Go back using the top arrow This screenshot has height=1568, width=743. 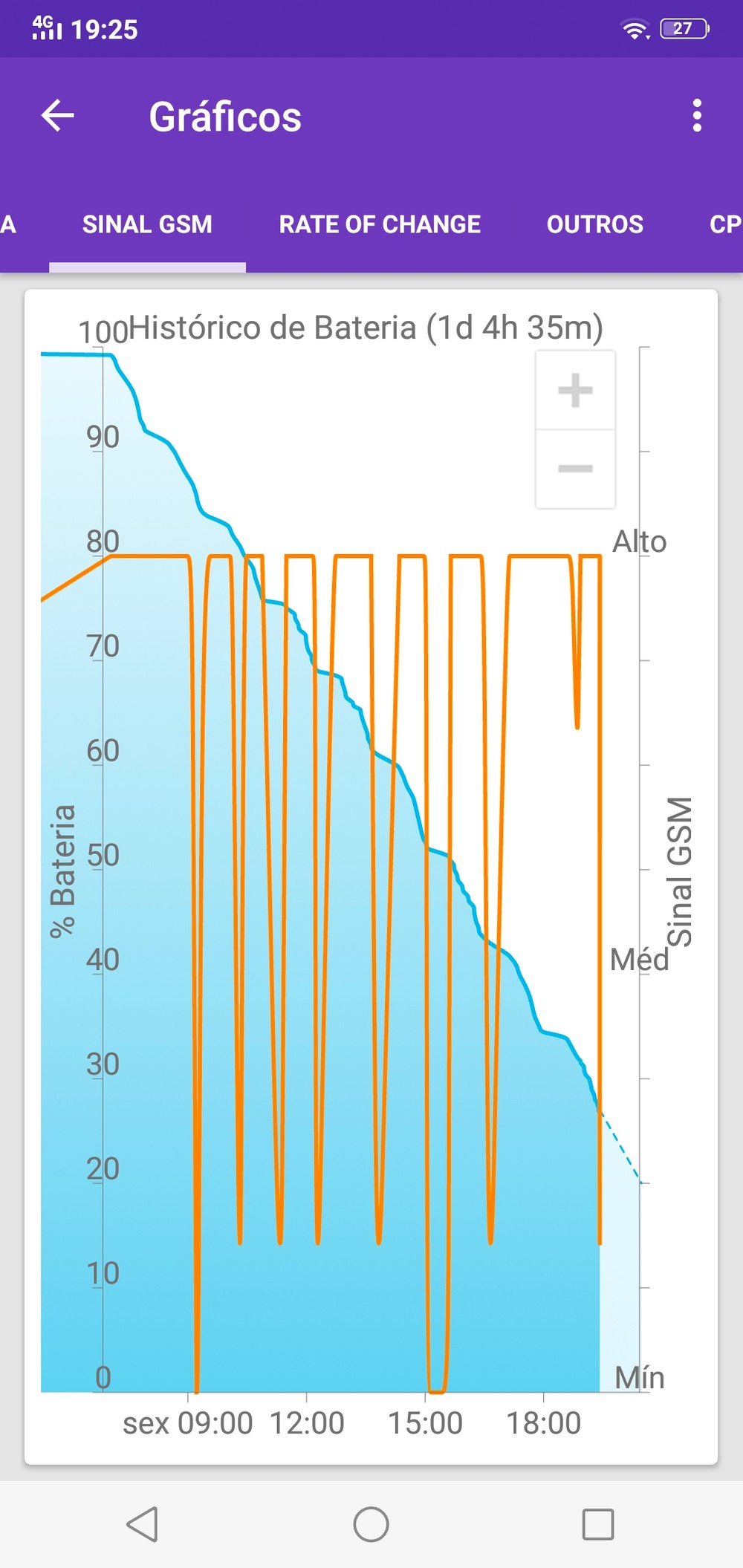pyautogui.click(x=58, y=116)
